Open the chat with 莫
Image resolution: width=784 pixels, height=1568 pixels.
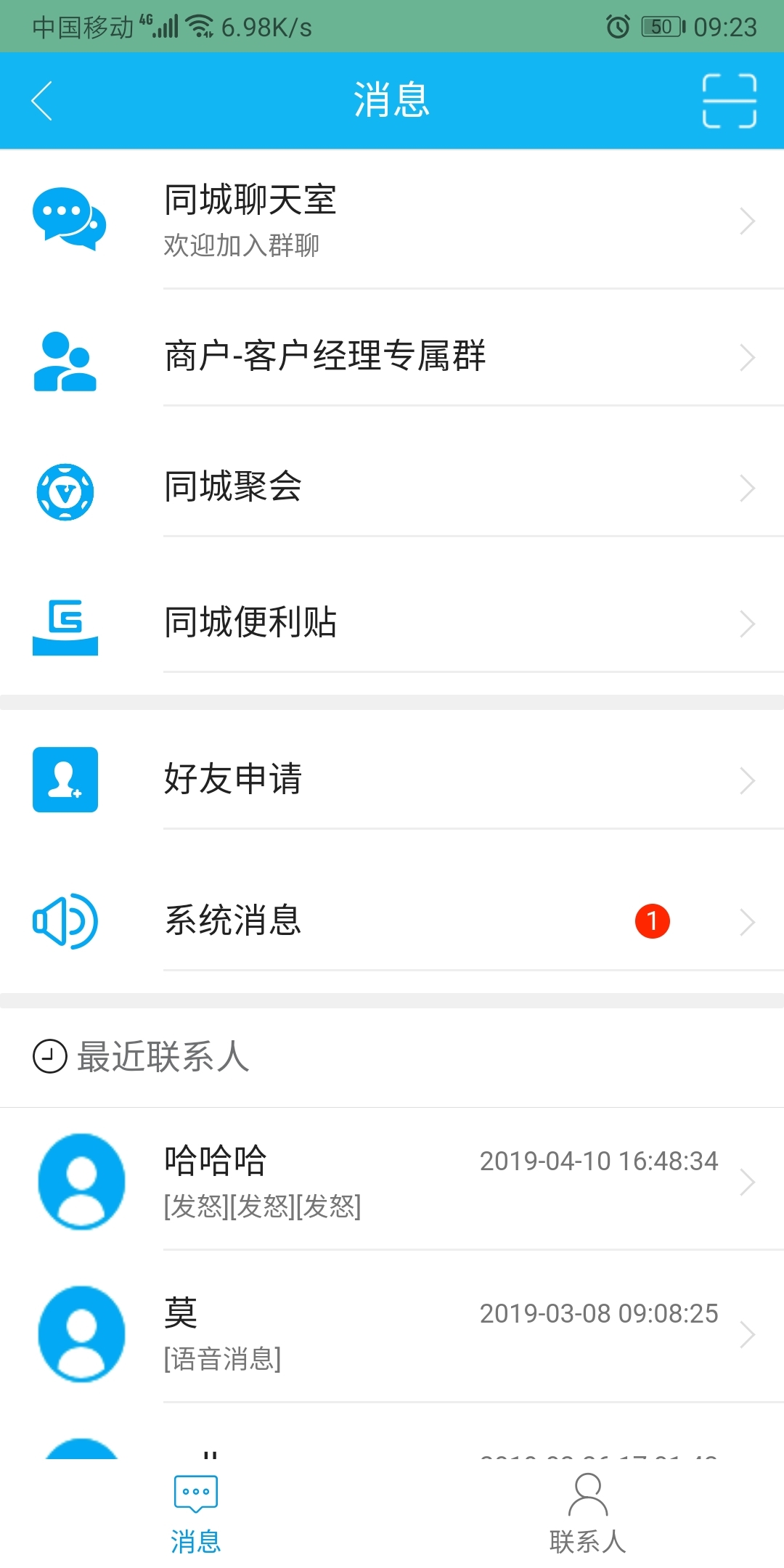[x=392, y=1334]
